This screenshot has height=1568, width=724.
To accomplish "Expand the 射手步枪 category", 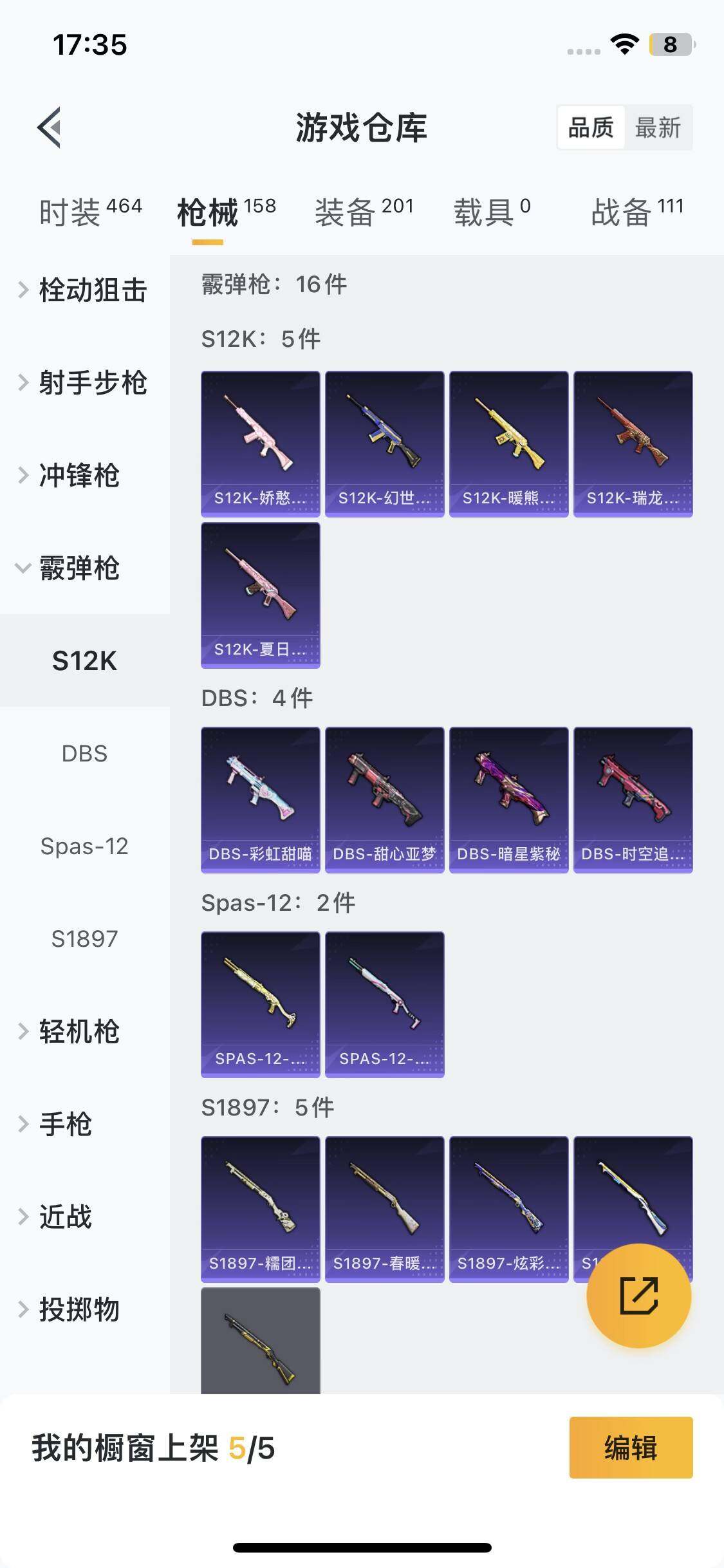I will [84, 383].
